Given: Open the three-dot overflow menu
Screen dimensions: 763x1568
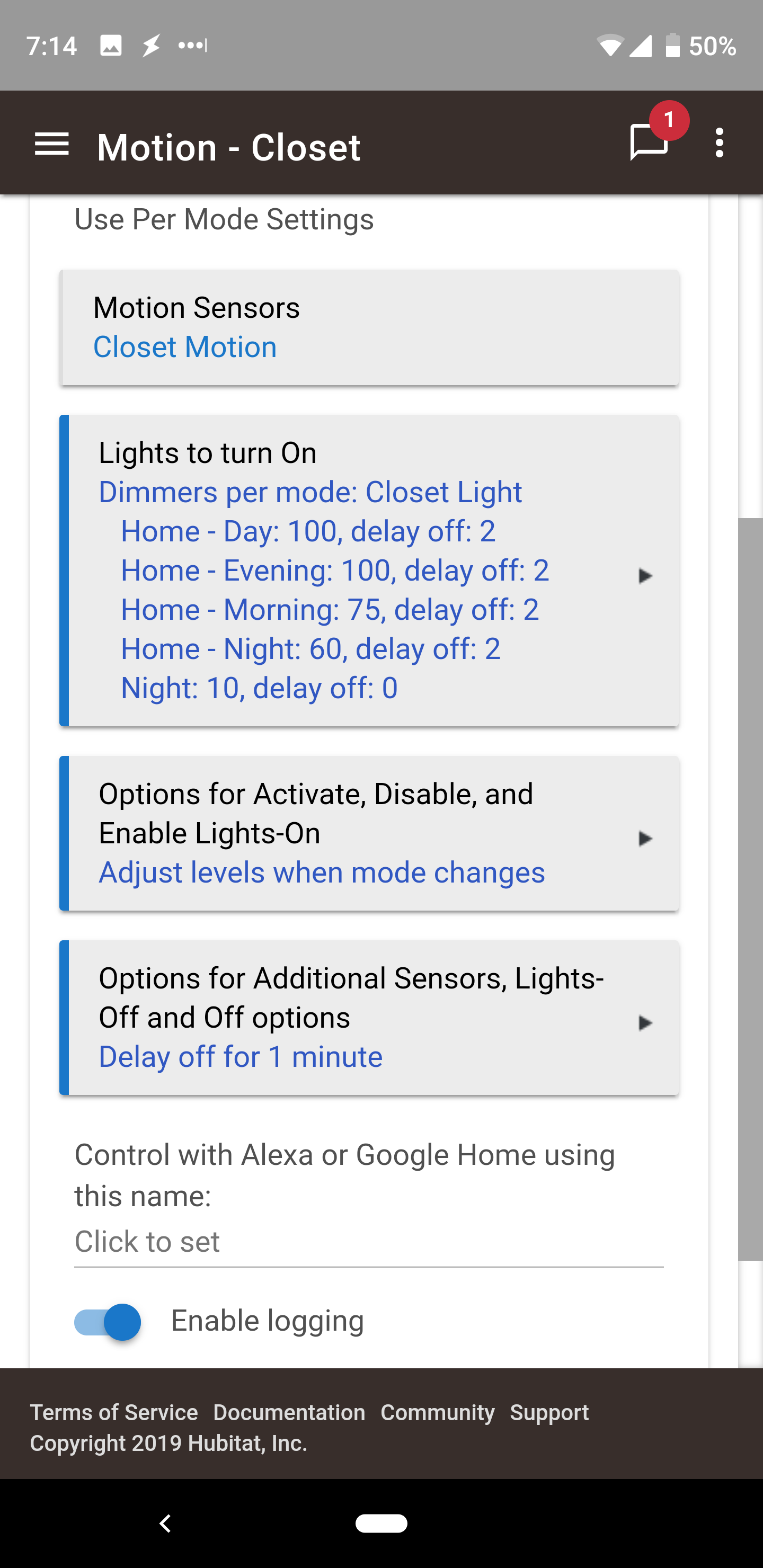Looking at the screenshot, I should click(x=720, y=143).
